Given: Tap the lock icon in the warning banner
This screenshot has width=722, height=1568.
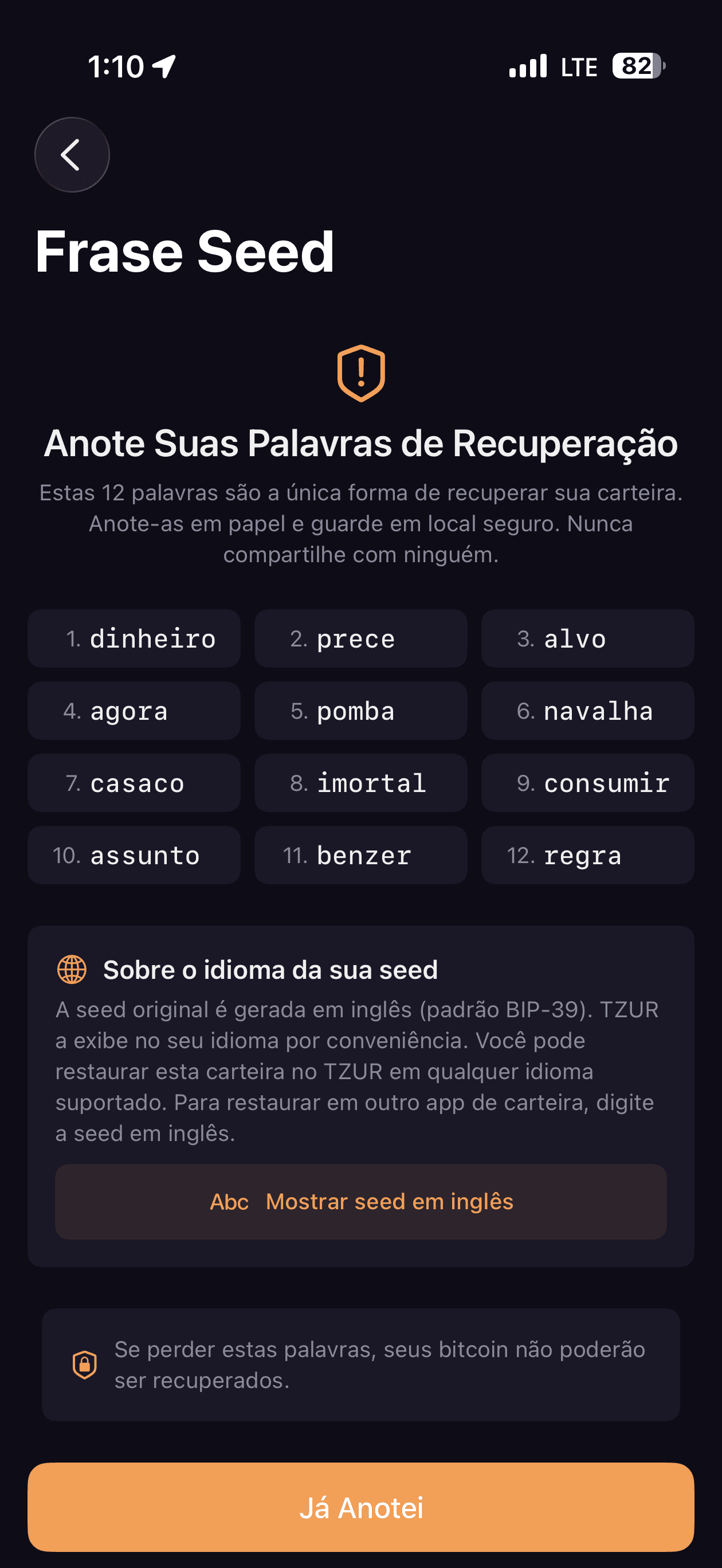Looking at the screenshot, I should 84,1365.
